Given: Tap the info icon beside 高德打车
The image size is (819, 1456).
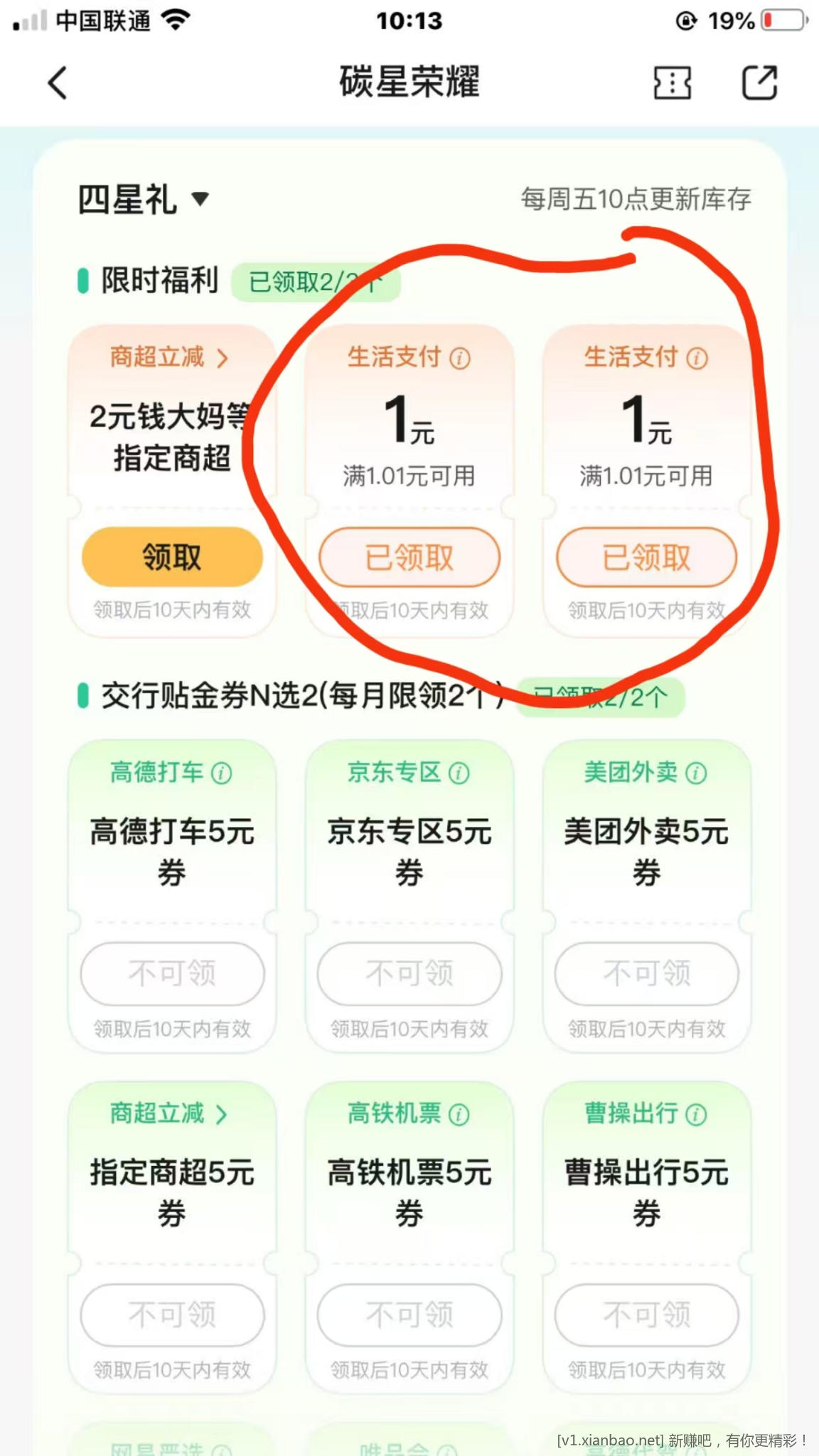Looking at the screenshot, I should click(220, 771).
